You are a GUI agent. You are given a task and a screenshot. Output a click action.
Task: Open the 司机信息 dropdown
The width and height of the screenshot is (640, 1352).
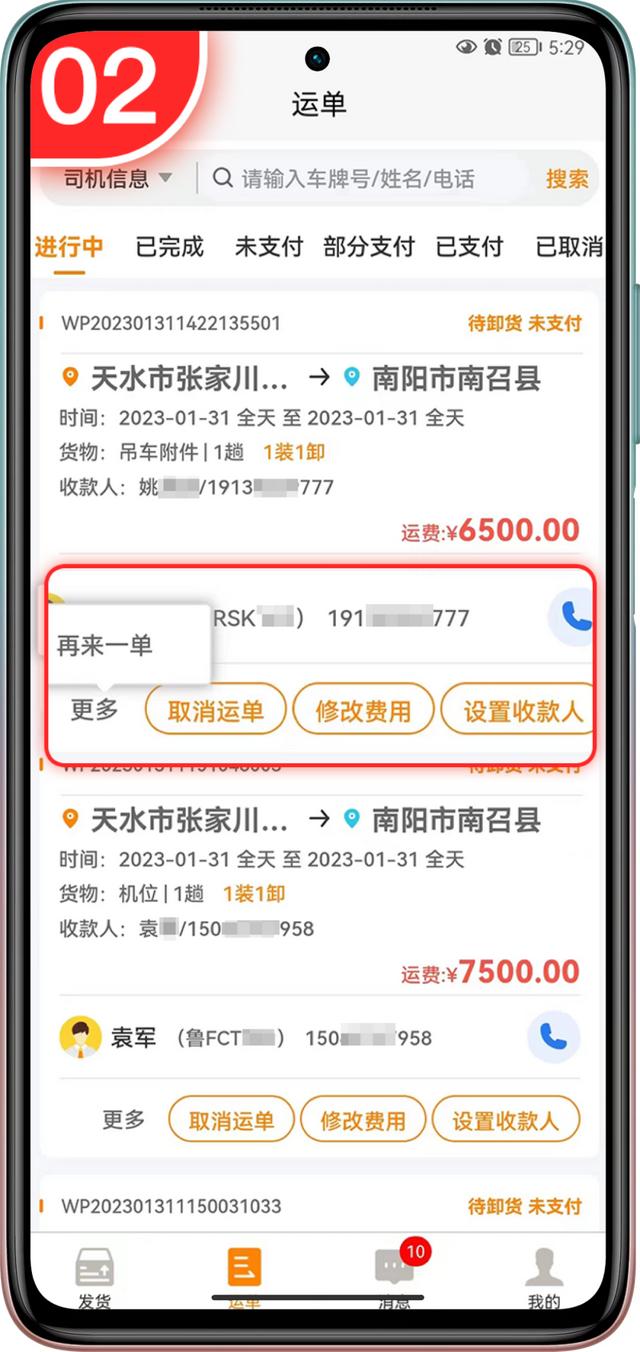118,179
